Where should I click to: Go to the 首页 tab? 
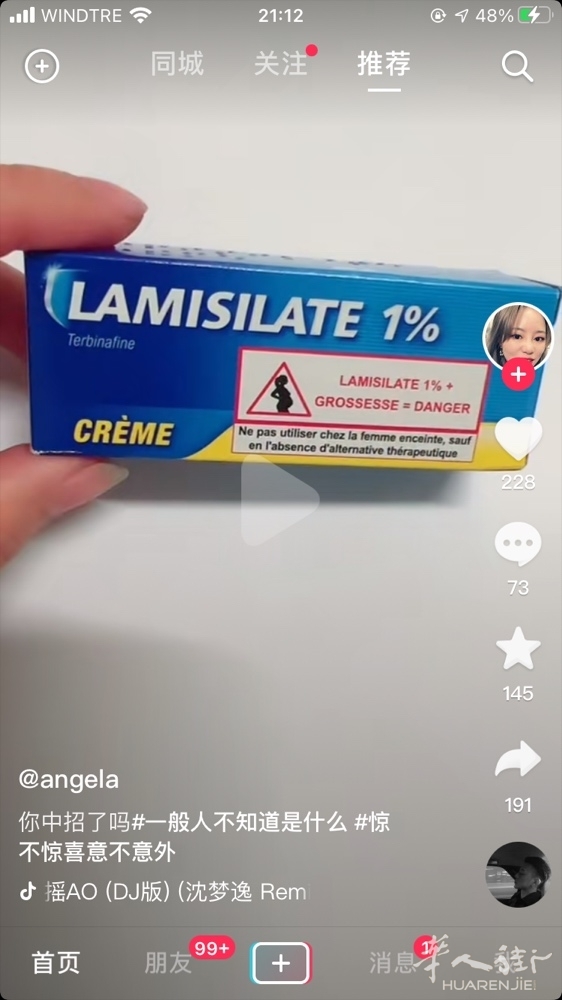[56, 962]
